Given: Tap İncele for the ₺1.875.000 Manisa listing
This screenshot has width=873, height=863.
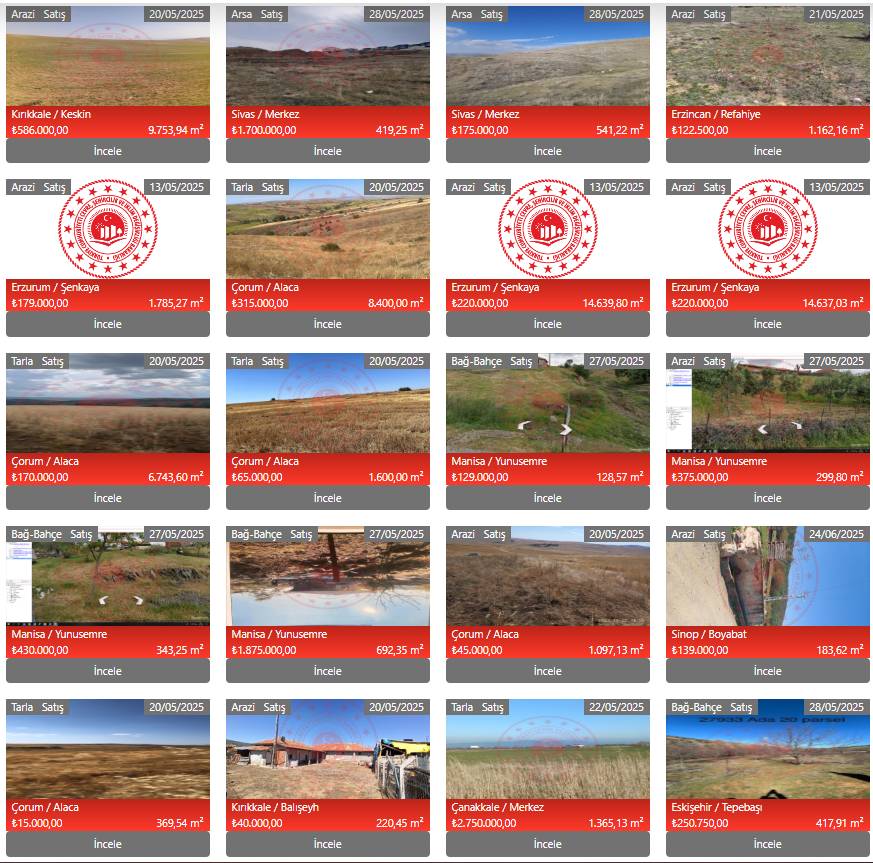Looking at the screenshot, I should 328,671.
